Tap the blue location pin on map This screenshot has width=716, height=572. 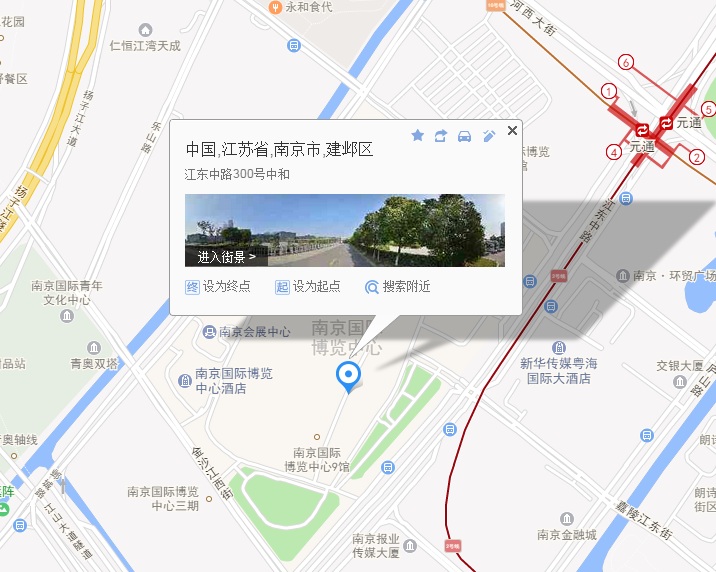coord(348,375)
